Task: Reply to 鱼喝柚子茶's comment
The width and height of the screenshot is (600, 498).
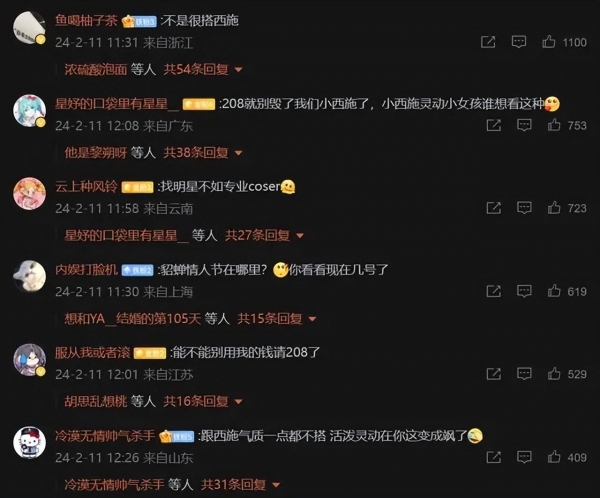Action: click(x=518, y=43)
